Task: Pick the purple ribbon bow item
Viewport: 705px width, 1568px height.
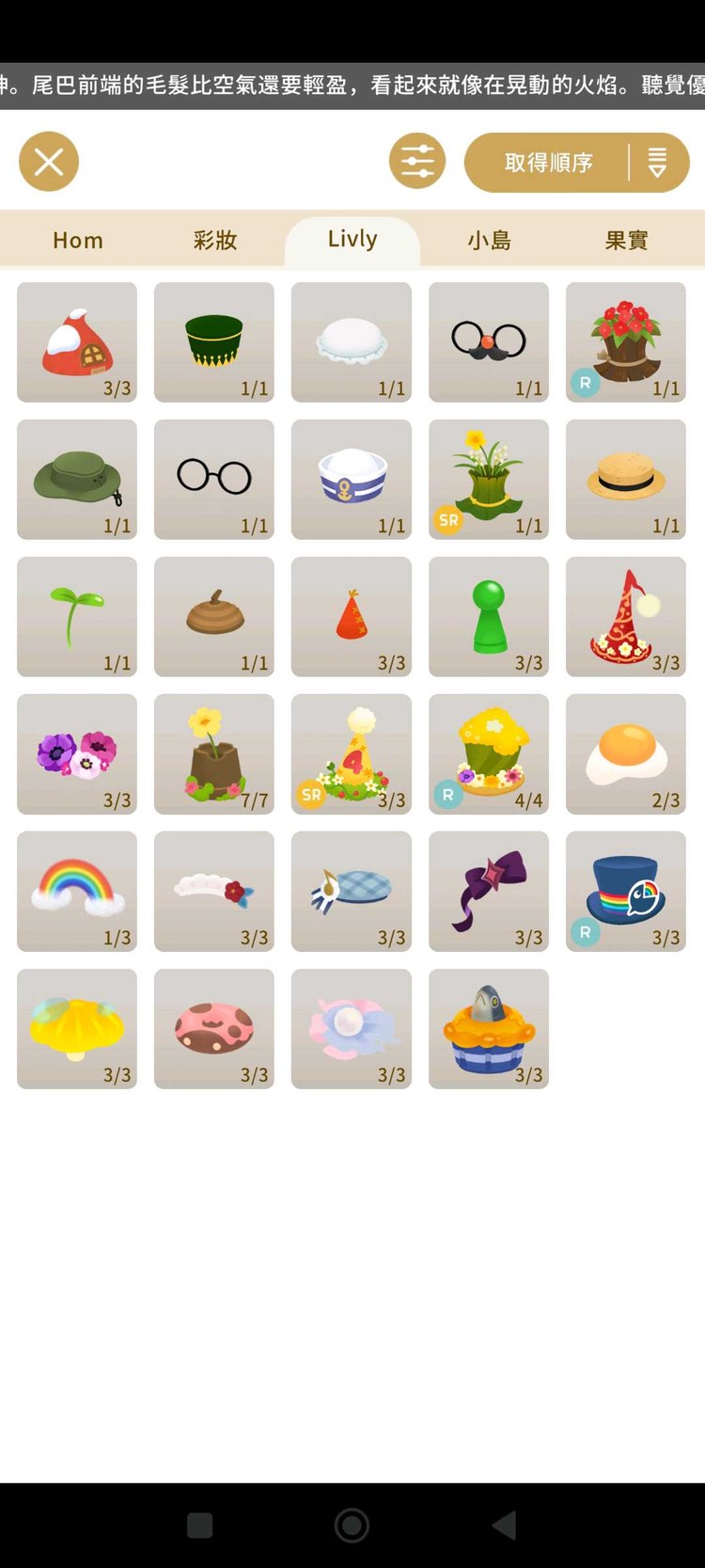Action: tap(489, 892)
